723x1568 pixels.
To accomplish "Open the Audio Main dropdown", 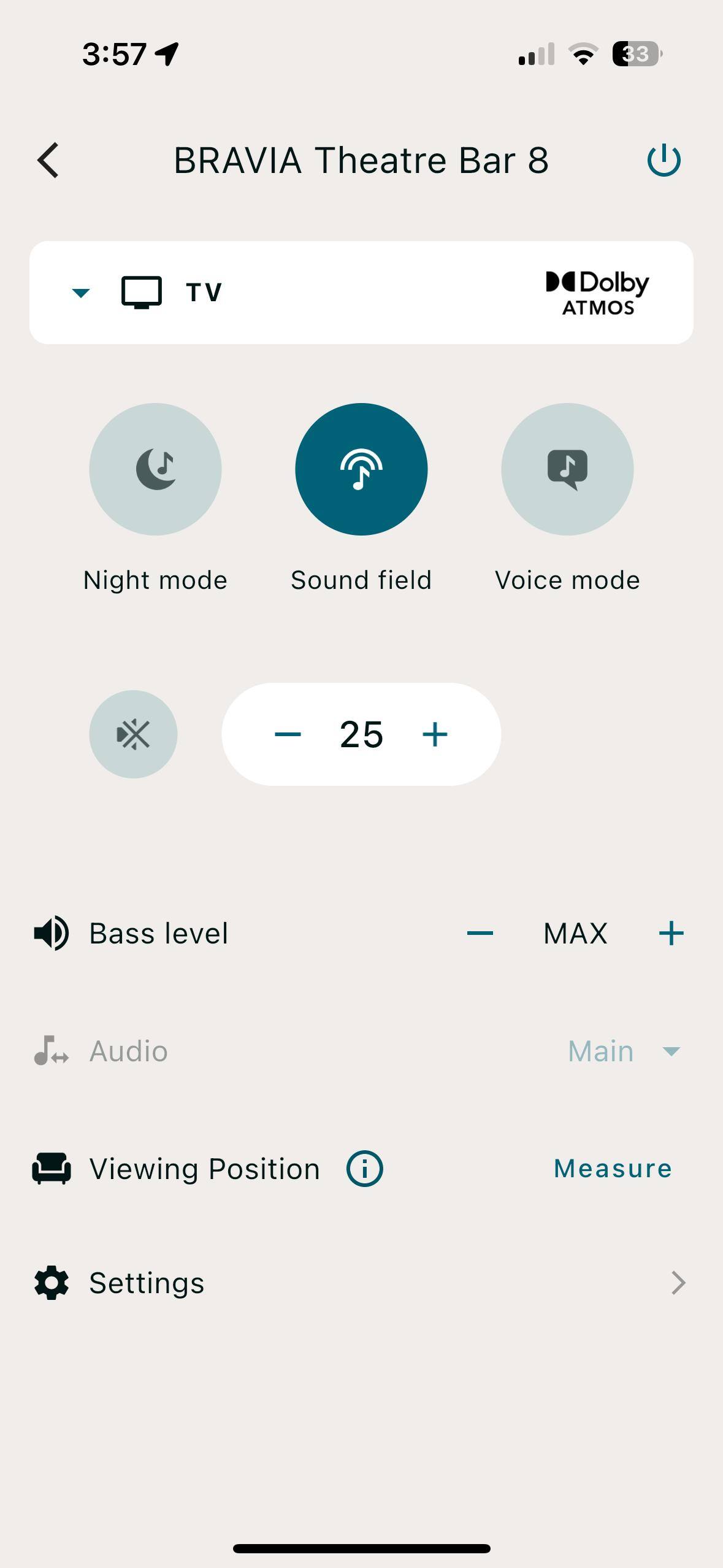I will point(624,1051).
